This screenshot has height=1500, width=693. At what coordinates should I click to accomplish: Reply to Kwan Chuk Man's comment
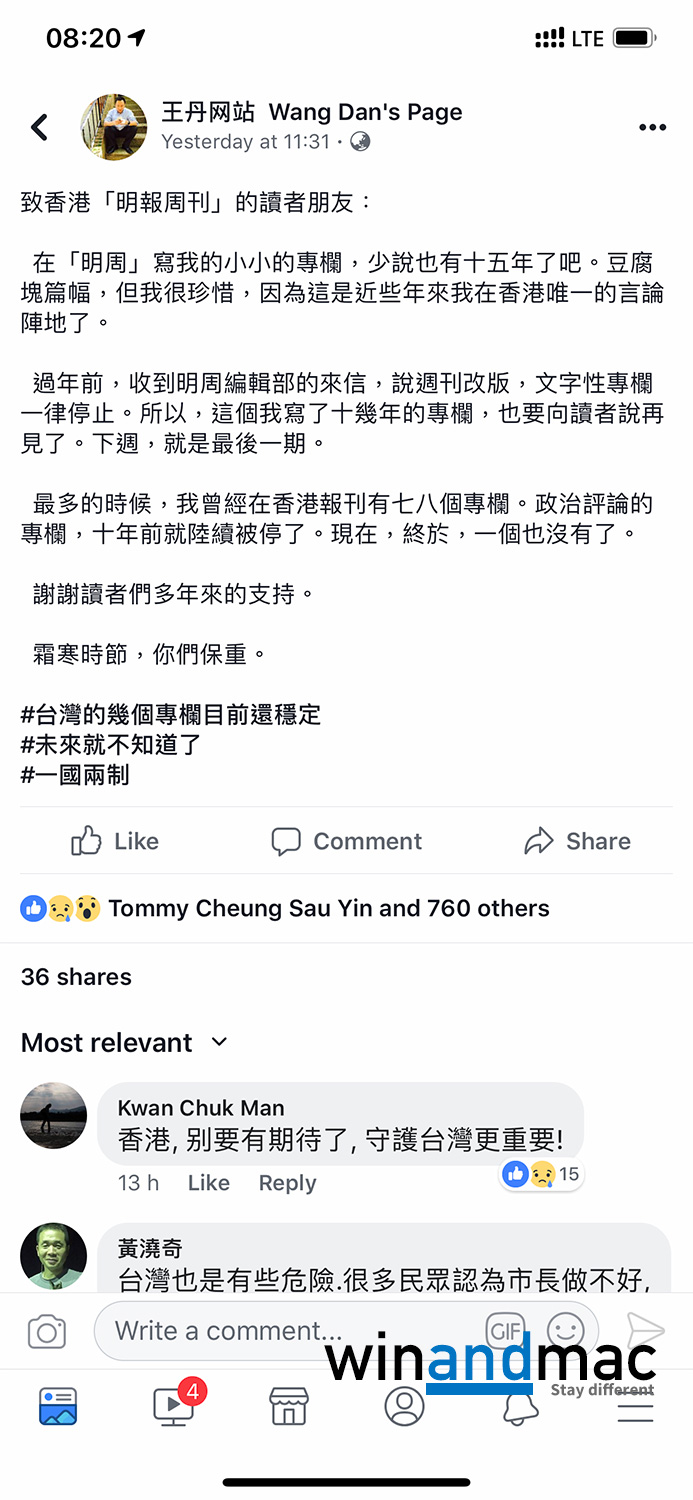pyautogui.click(x=287, y=1183)
